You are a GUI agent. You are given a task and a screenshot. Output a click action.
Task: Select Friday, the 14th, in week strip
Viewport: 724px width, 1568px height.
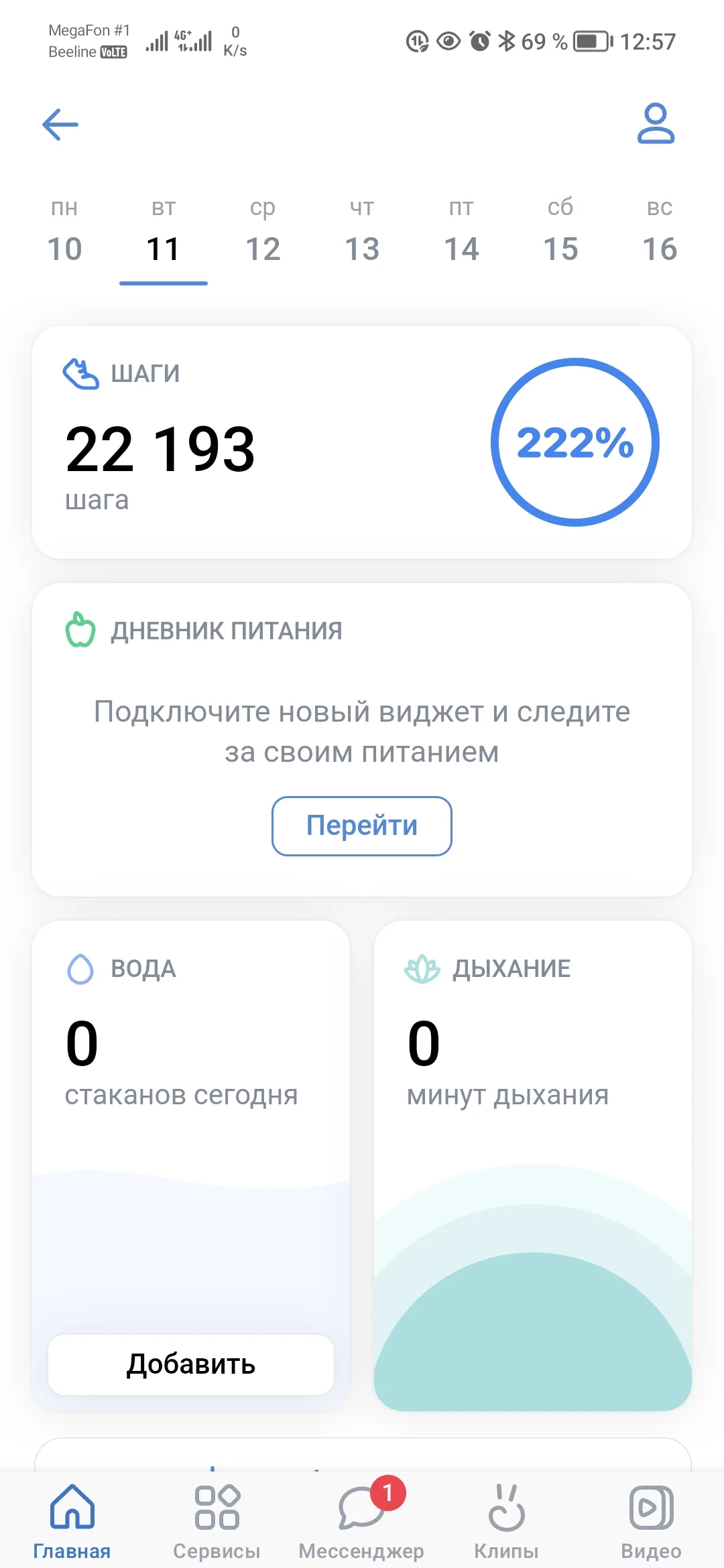pos(463,249)
